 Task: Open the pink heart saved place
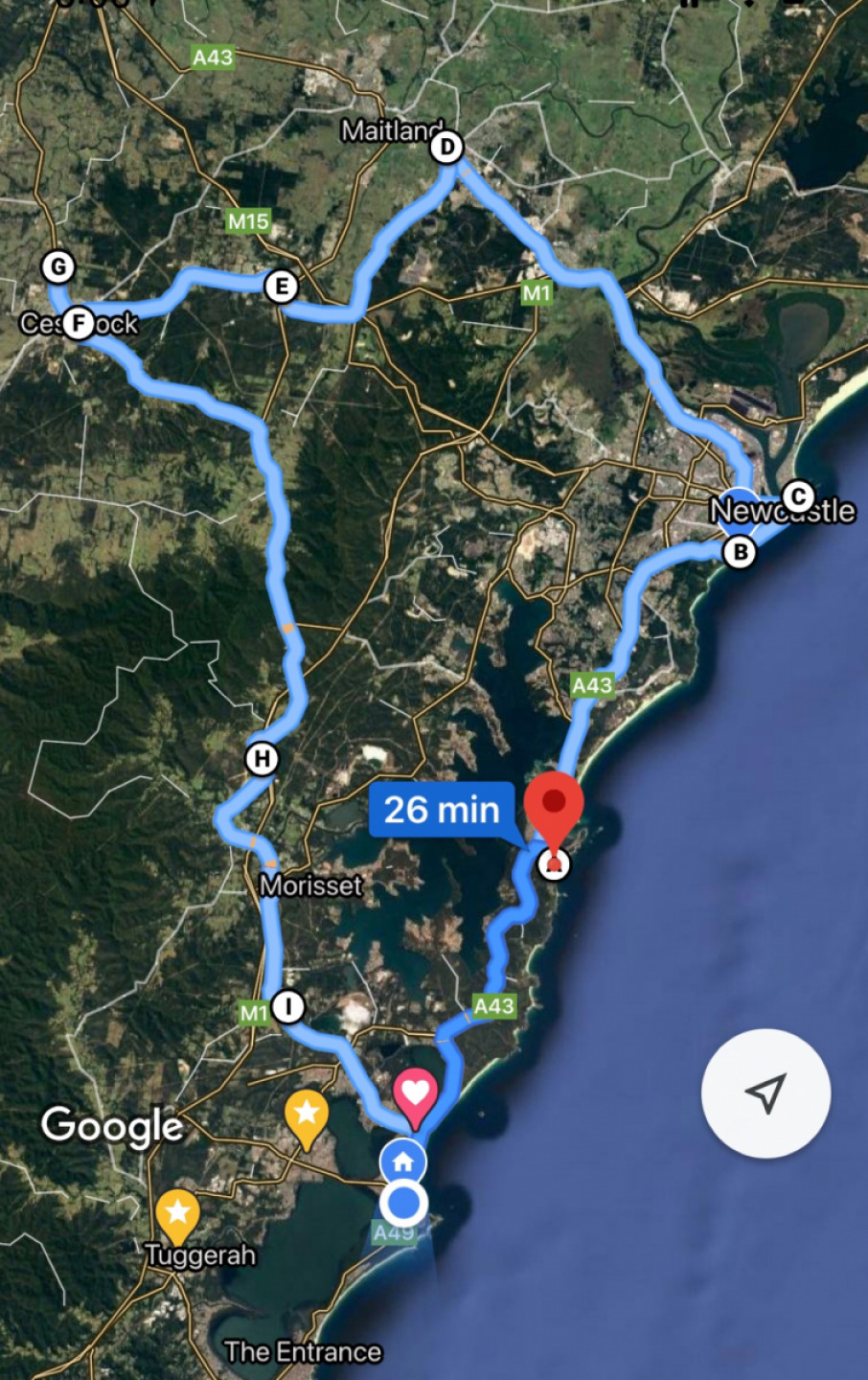point(415,1095)
